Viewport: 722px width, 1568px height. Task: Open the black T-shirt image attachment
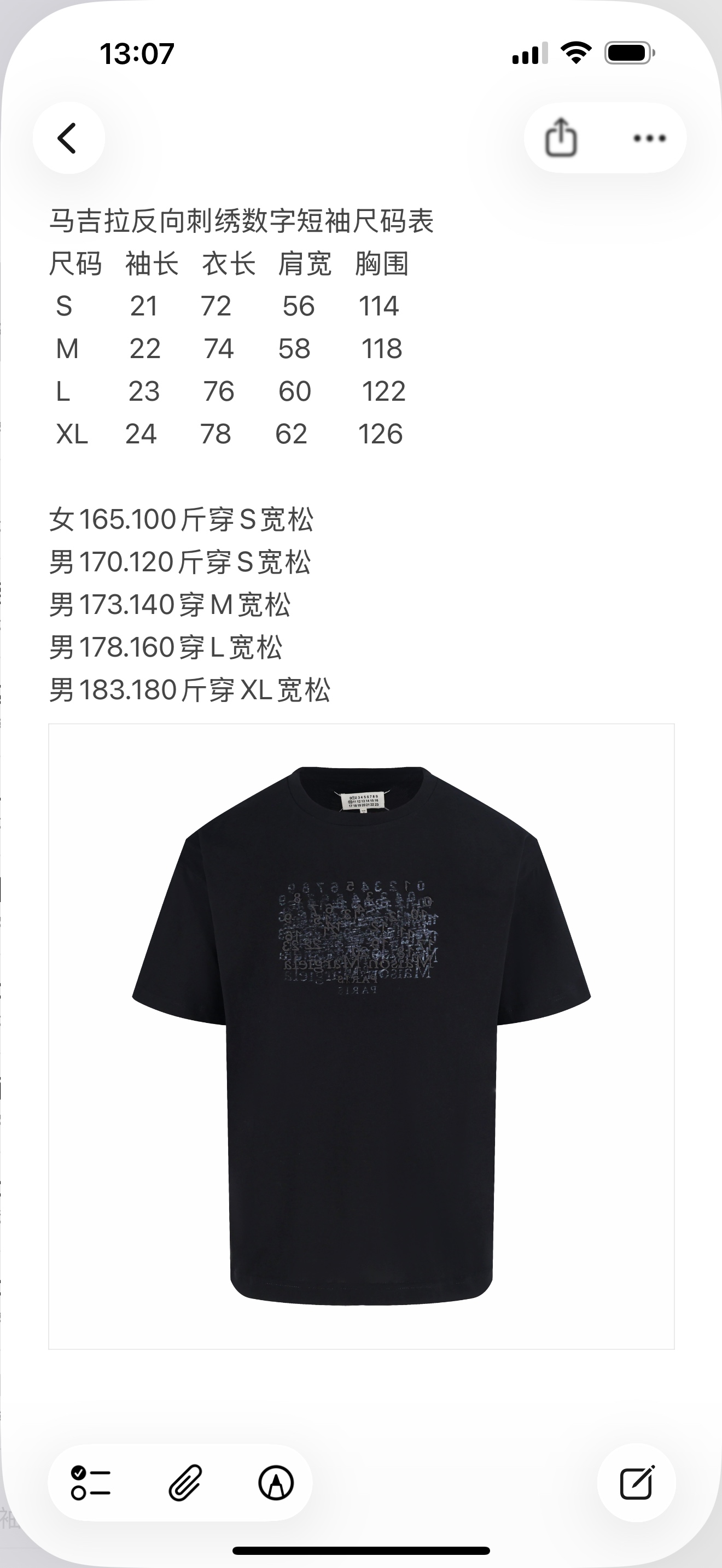coord(361,1035)
